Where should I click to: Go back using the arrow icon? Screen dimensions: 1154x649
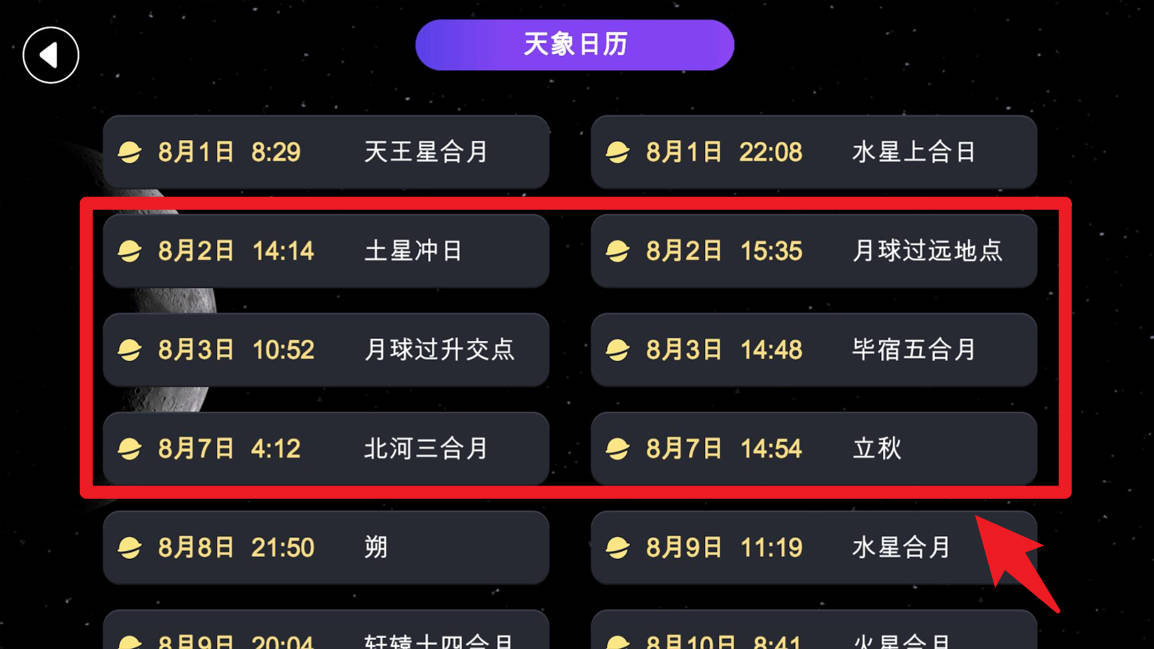point(51,55)
